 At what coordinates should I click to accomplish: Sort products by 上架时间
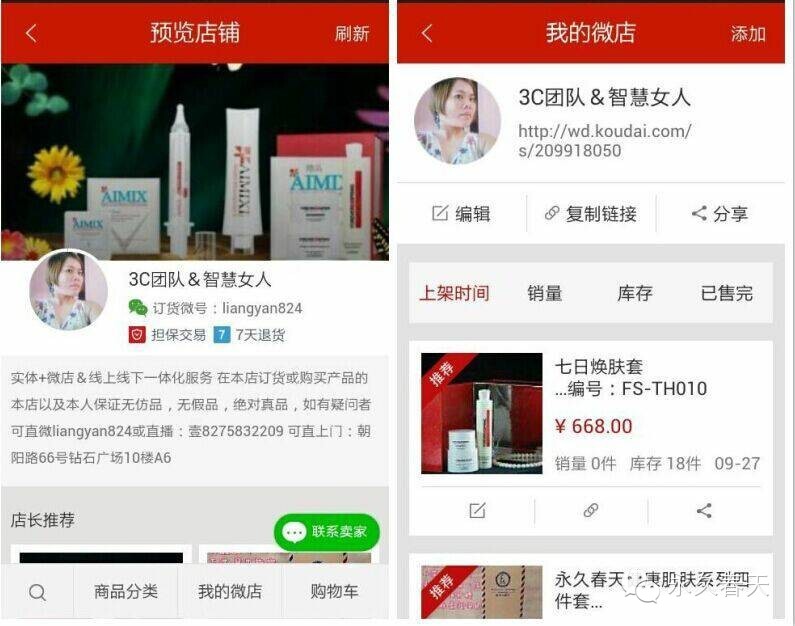[x=454, y=293]
